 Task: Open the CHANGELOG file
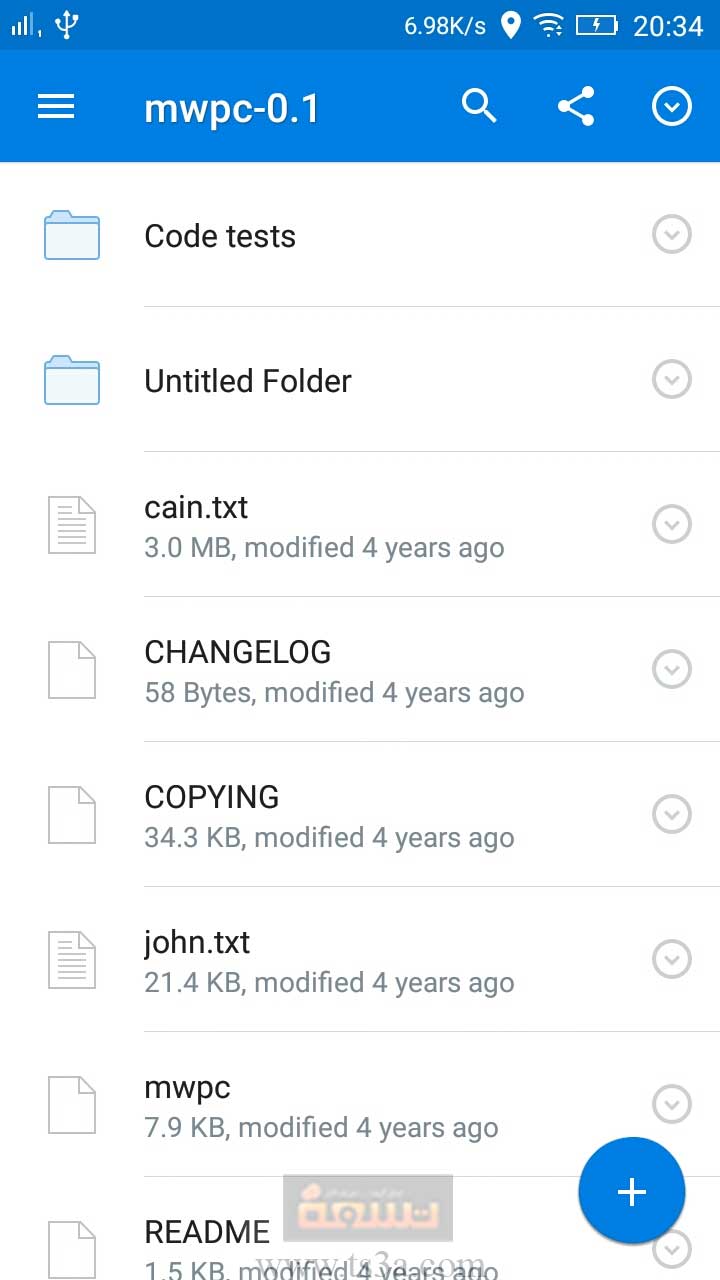(x=360, y=670)
